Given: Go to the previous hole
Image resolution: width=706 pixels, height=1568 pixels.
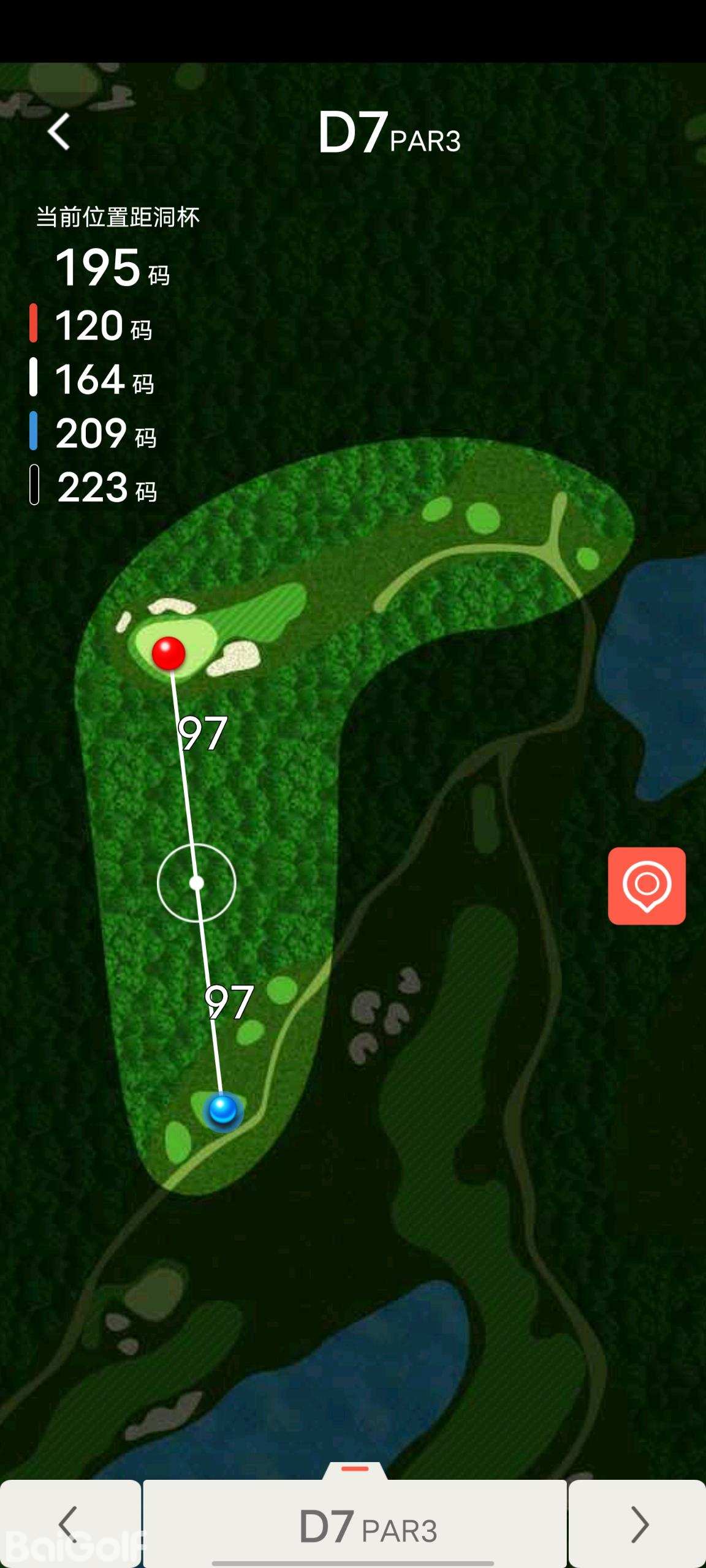Looking at the screenshot, I should coord(69,1524).
